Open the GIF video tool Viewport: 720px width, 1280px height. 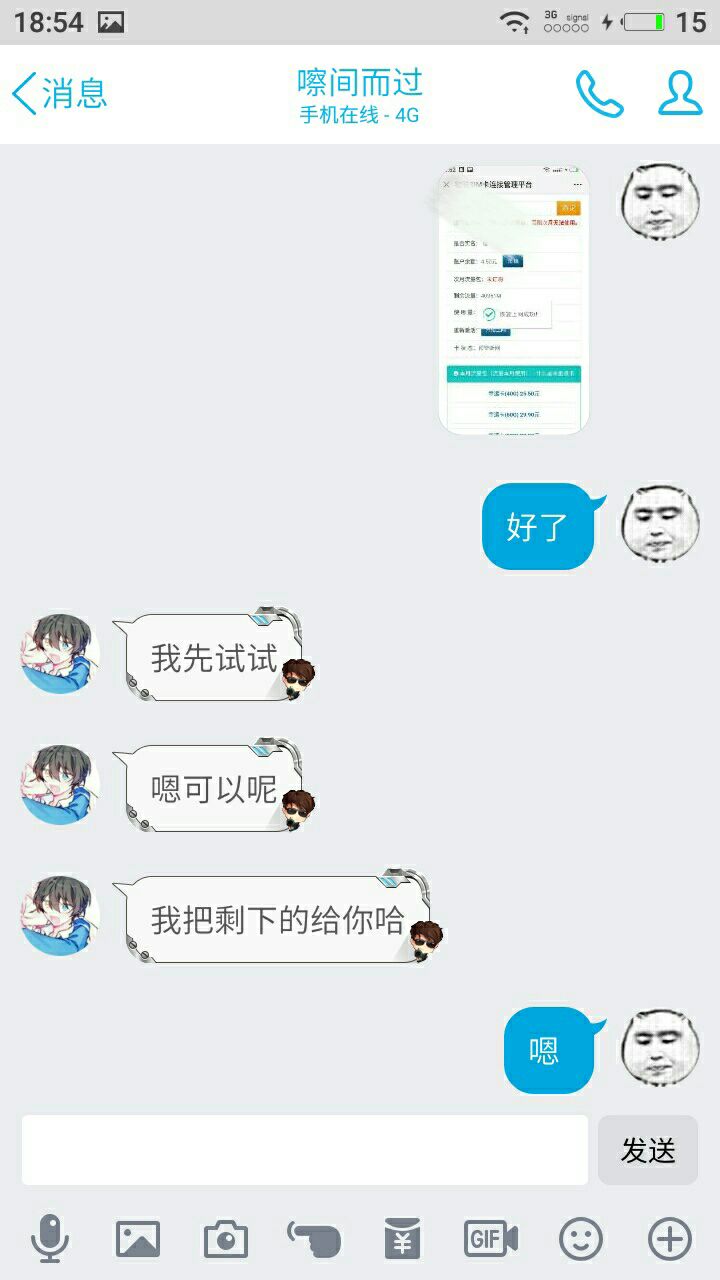pyautogui.click(x=491, y=1240)
